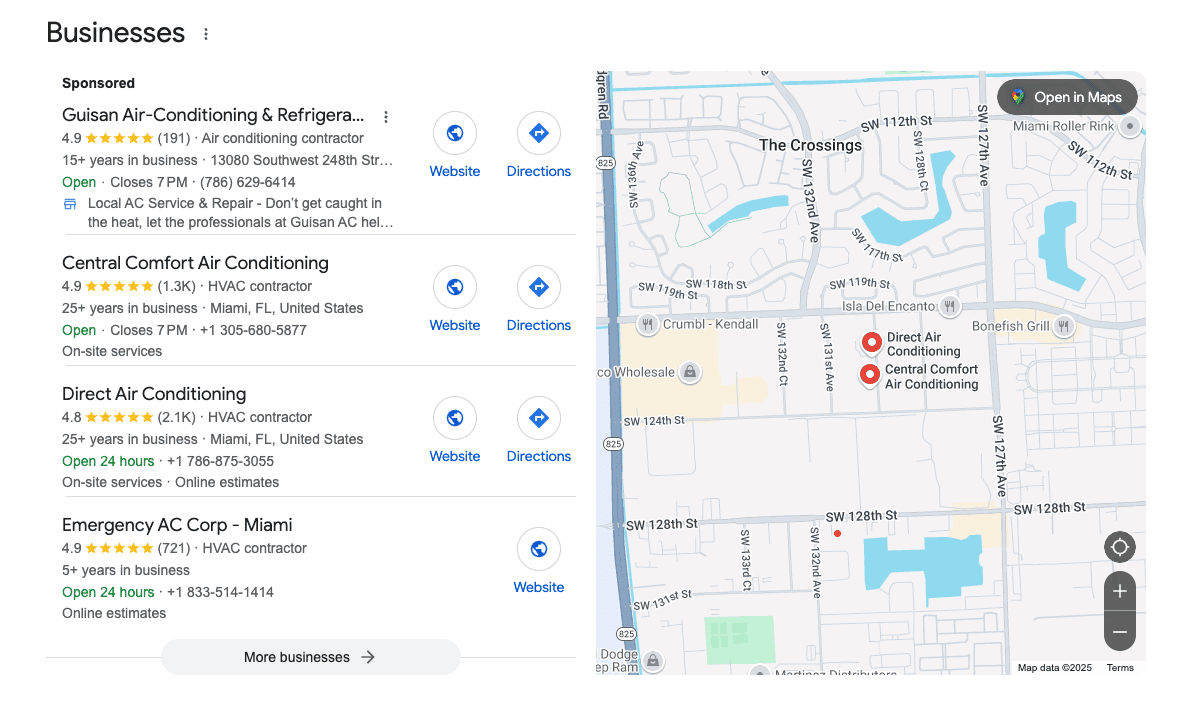
Task: Zoom out on the map
Action: coord(1119,632)
